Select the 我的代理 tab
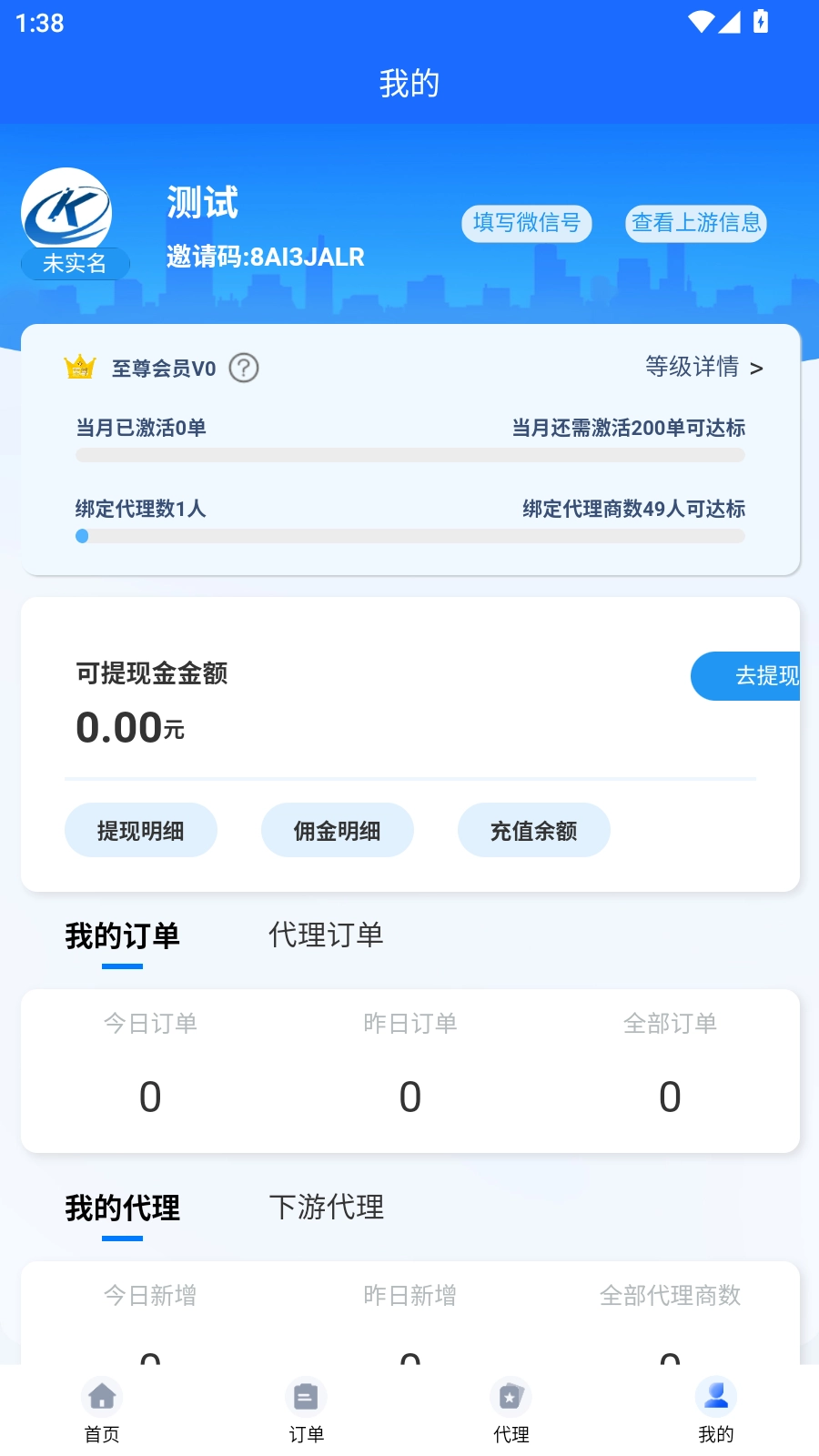 122,1208
